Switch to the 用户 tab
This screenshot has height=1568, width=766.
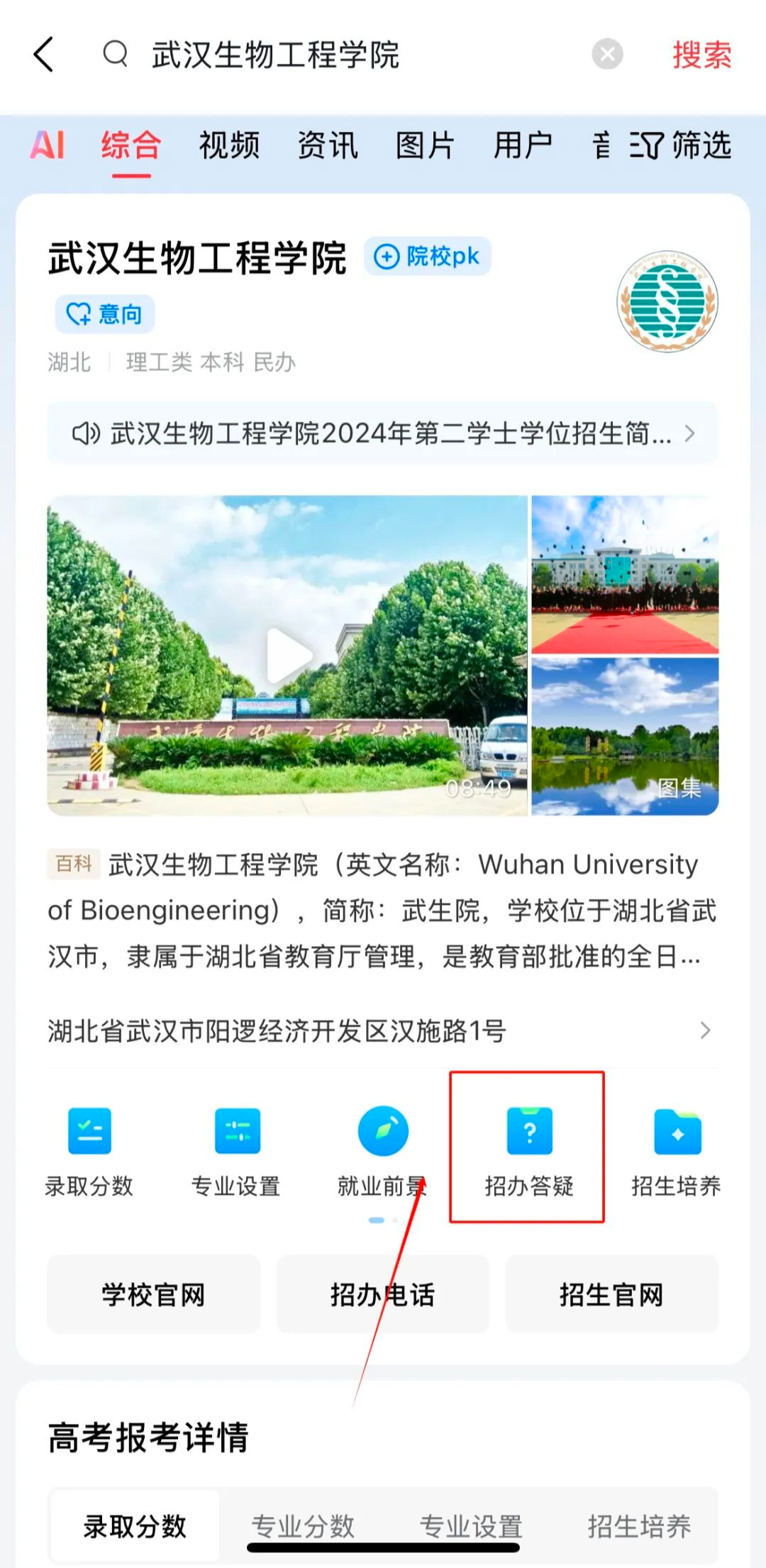523,145
